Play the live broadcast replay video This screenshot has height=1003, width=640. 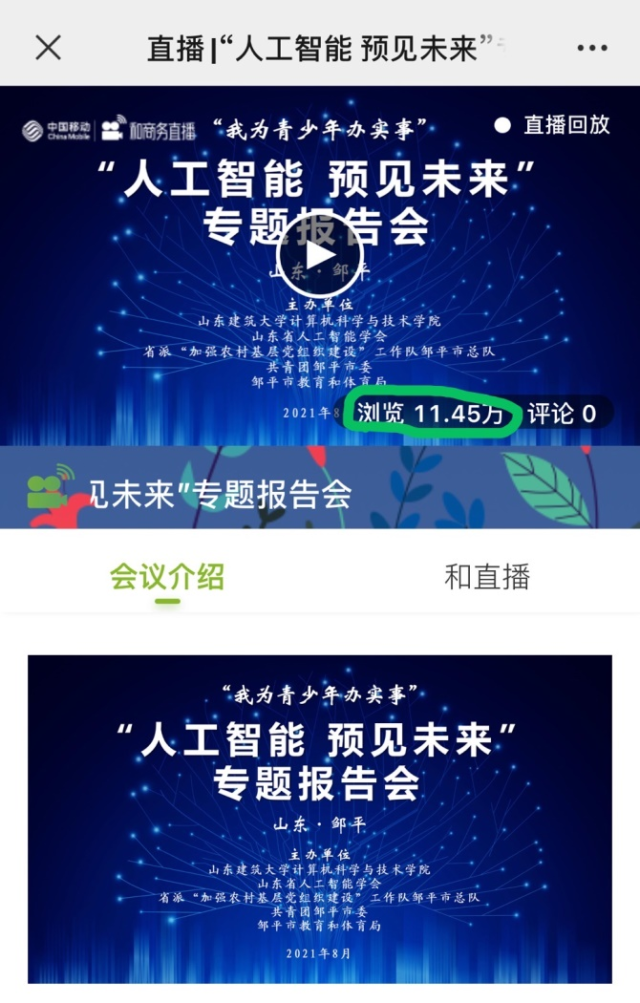point(318,255)
